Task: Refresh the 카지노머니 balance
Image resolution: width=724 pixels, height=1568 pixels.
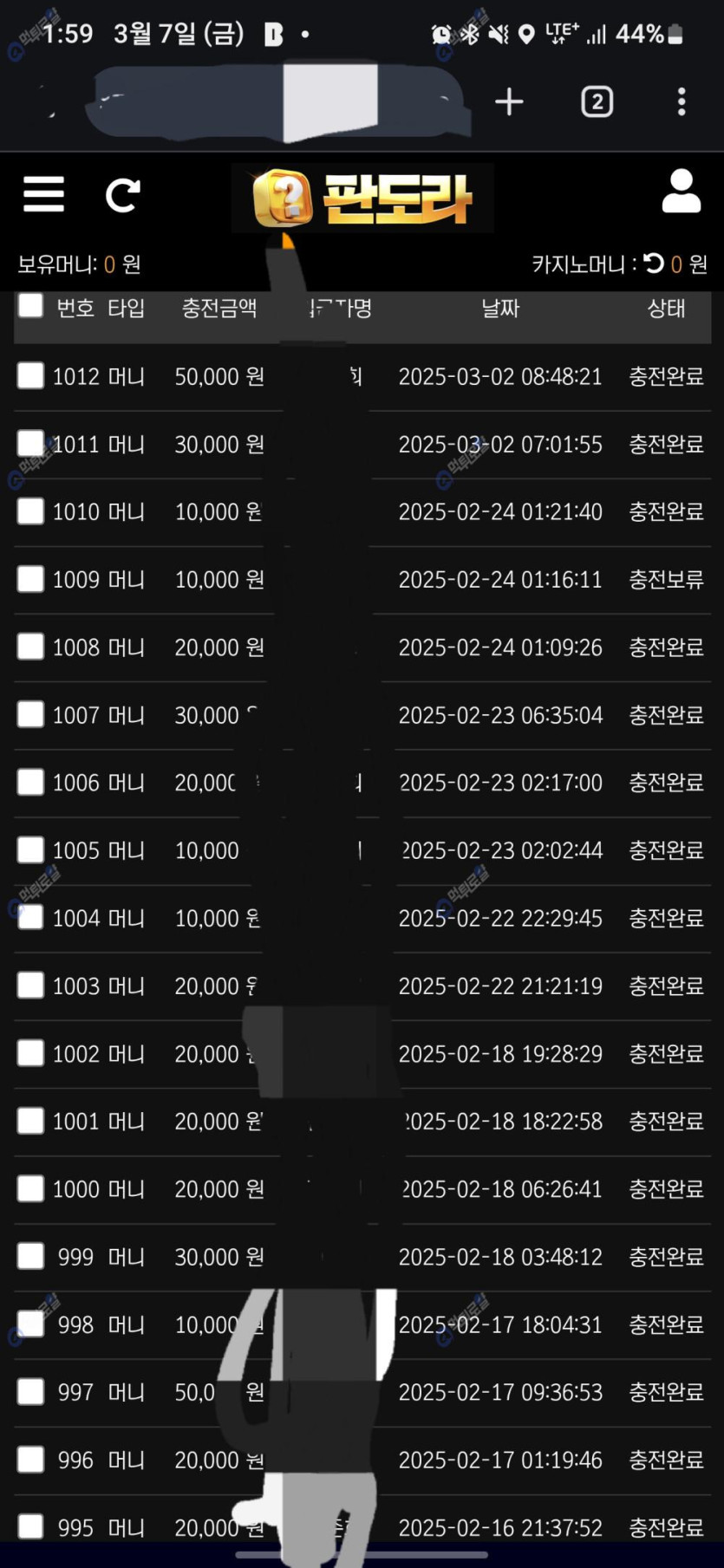Action: pos(654,264)
